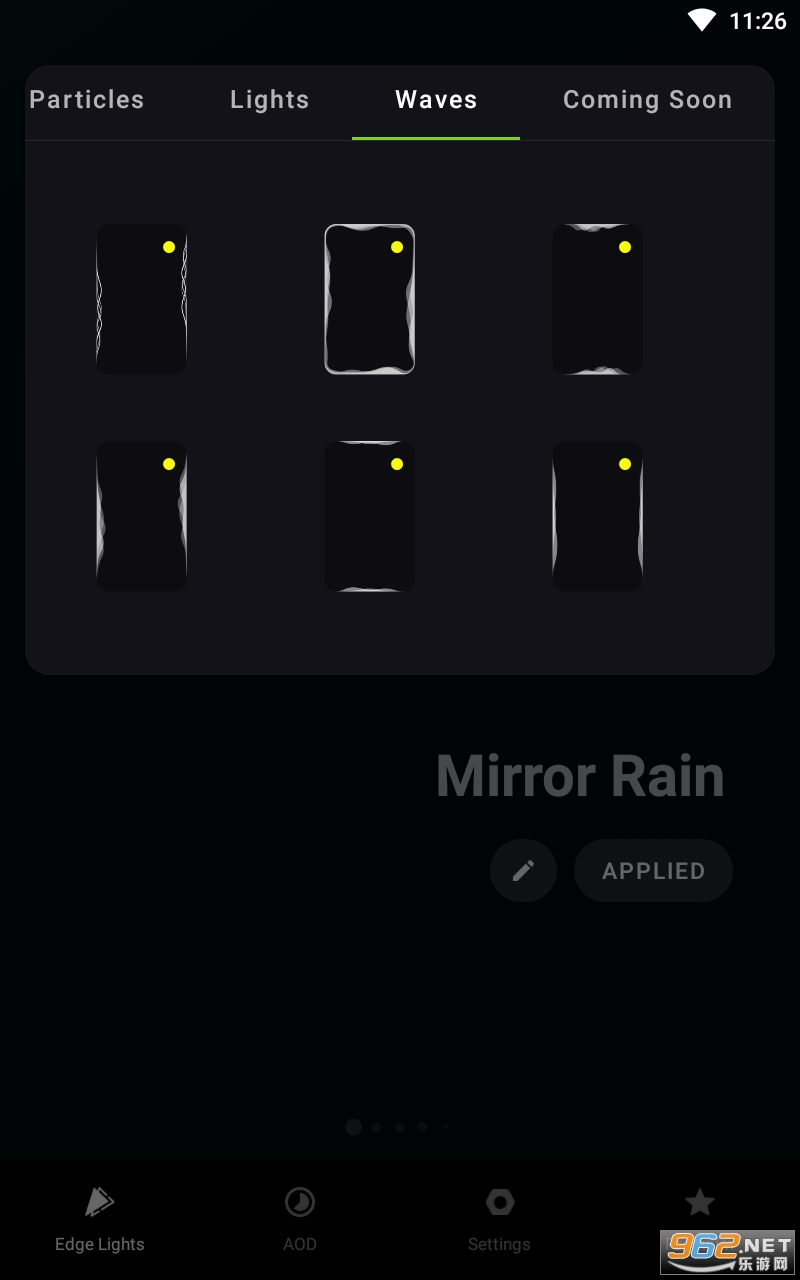Switch to the Lights tab
The width and height of the screenshot is (800, 1280).
(x=269, y=100)
